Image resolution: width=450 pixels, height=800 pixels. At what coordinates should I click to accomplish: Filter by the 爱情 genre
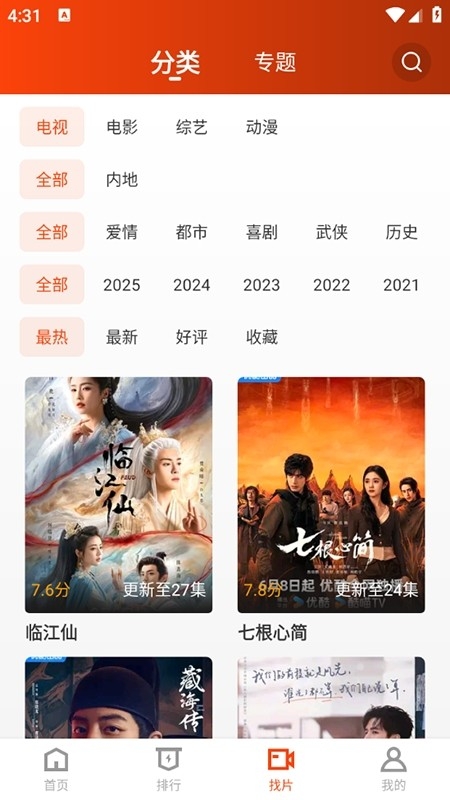[122, 232]
